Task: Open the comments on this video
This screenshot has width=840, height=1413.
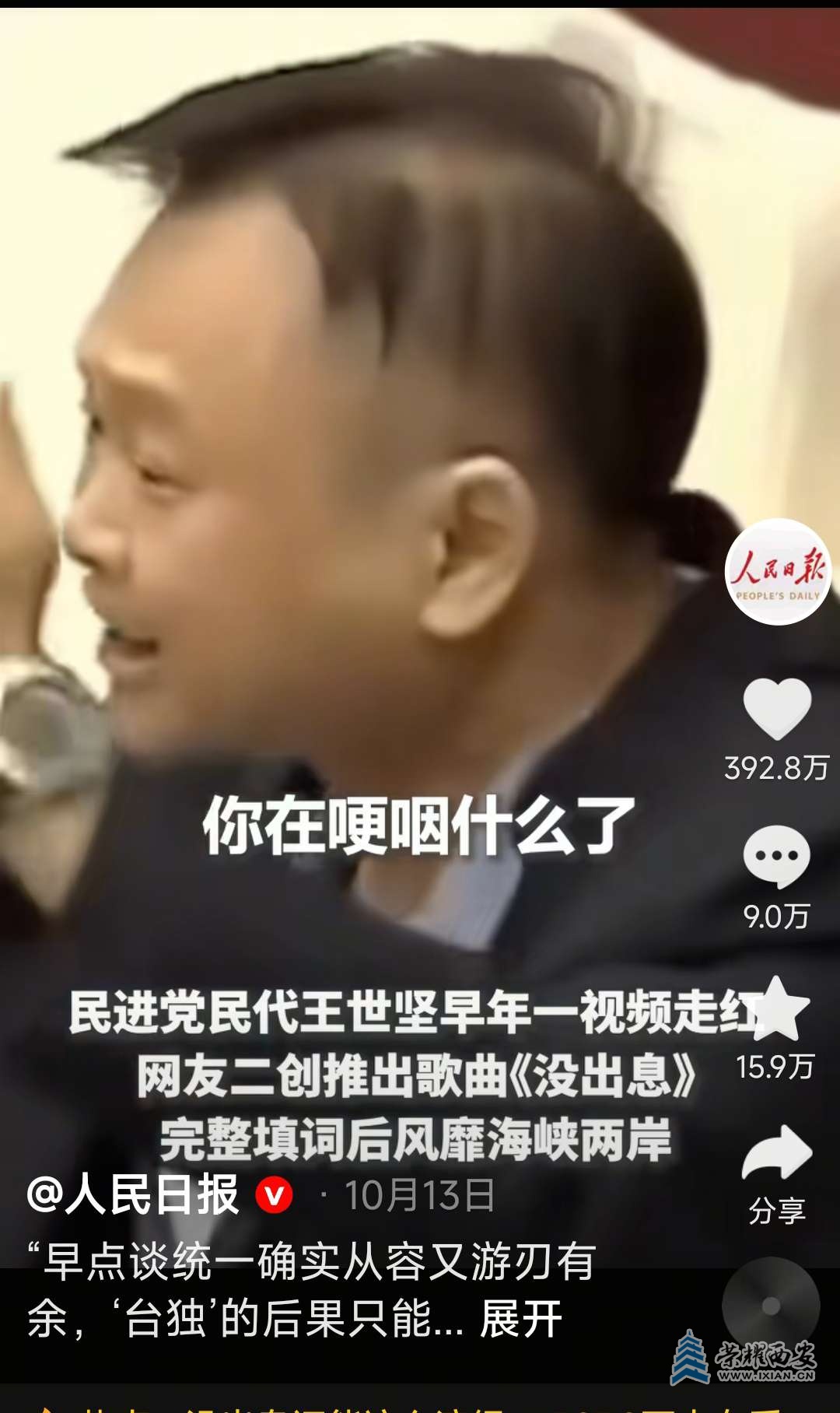Action: point(777,856)
